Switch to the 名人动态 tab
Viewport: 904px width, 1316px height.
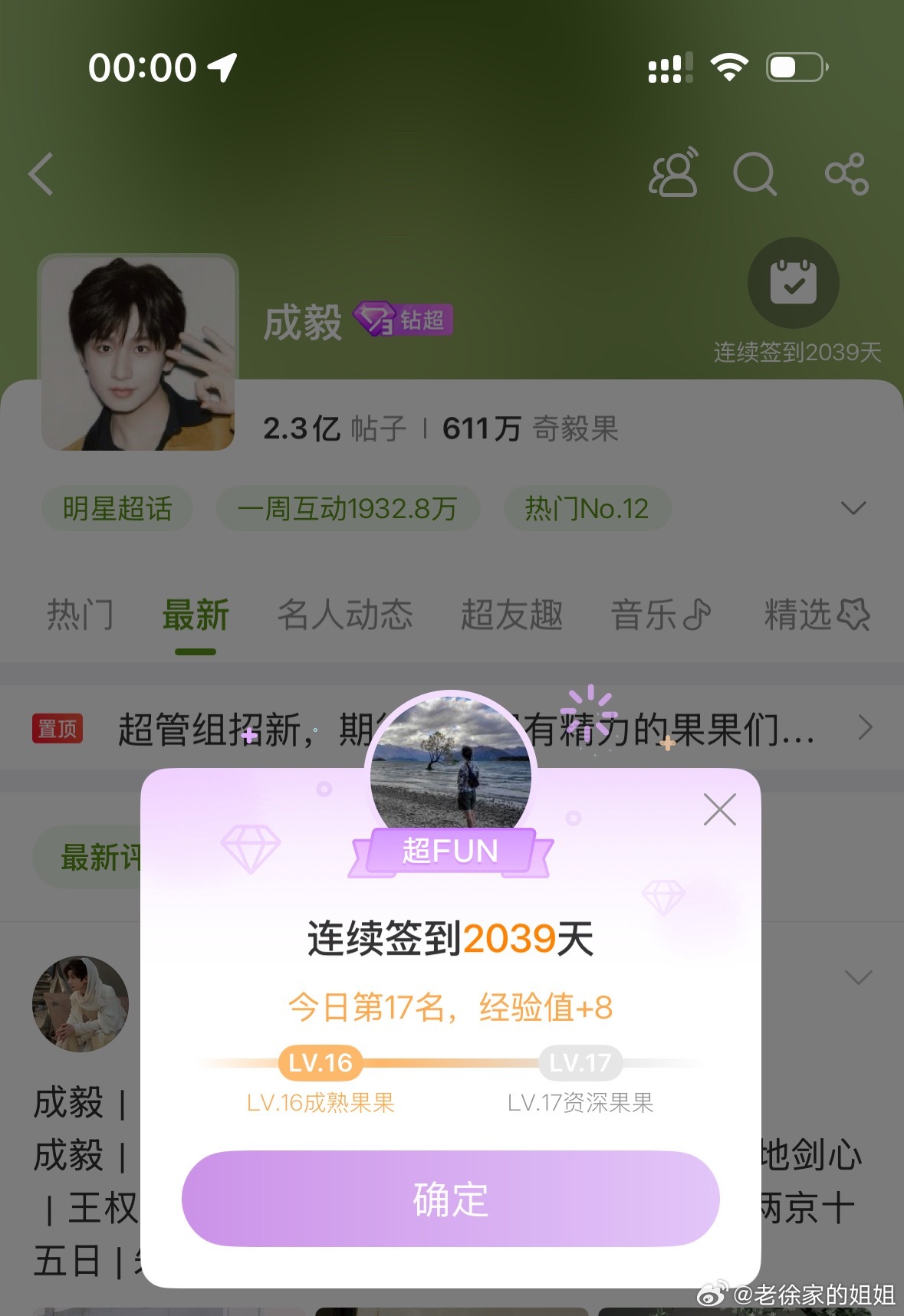[x=347, y=613]
